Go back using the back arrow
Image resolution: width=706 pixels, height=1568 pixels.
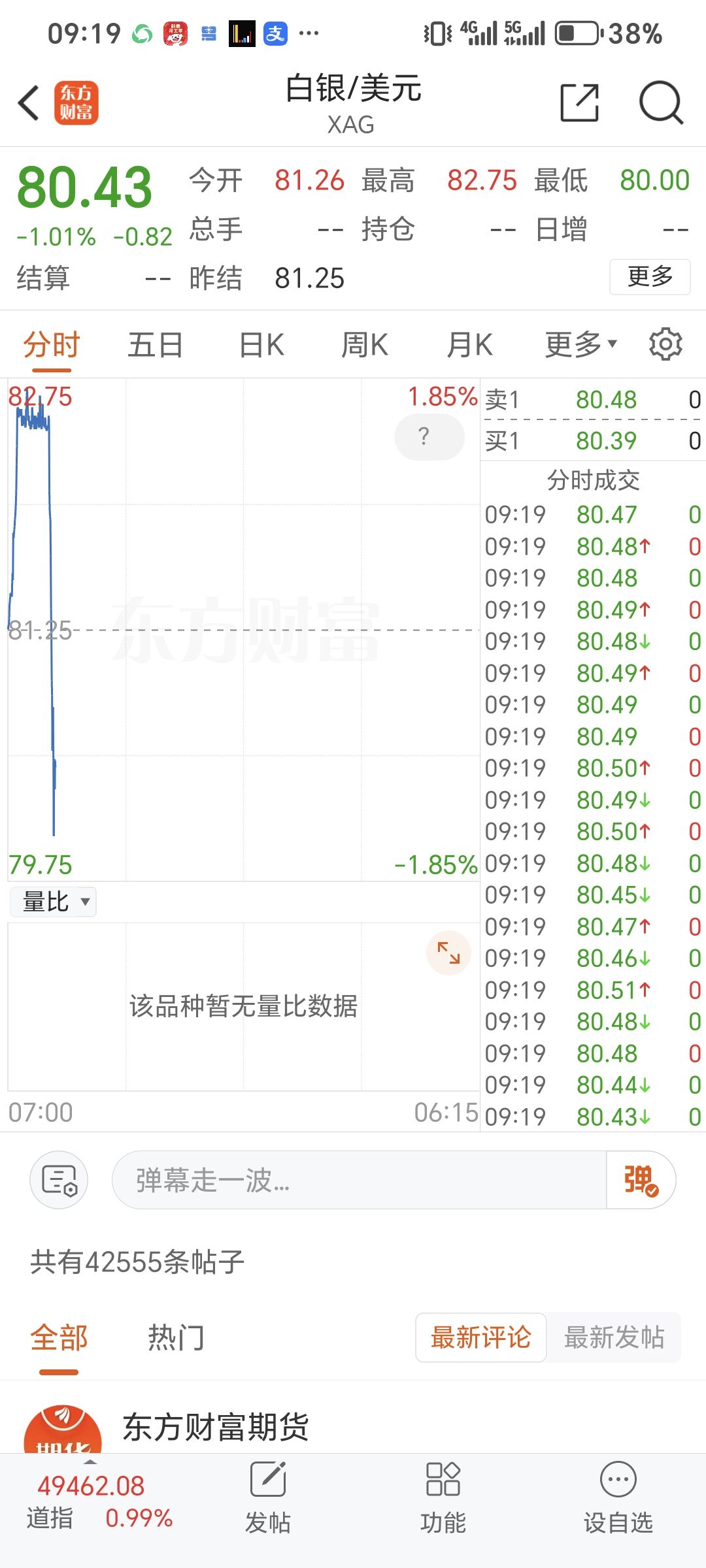click(29, 103)
